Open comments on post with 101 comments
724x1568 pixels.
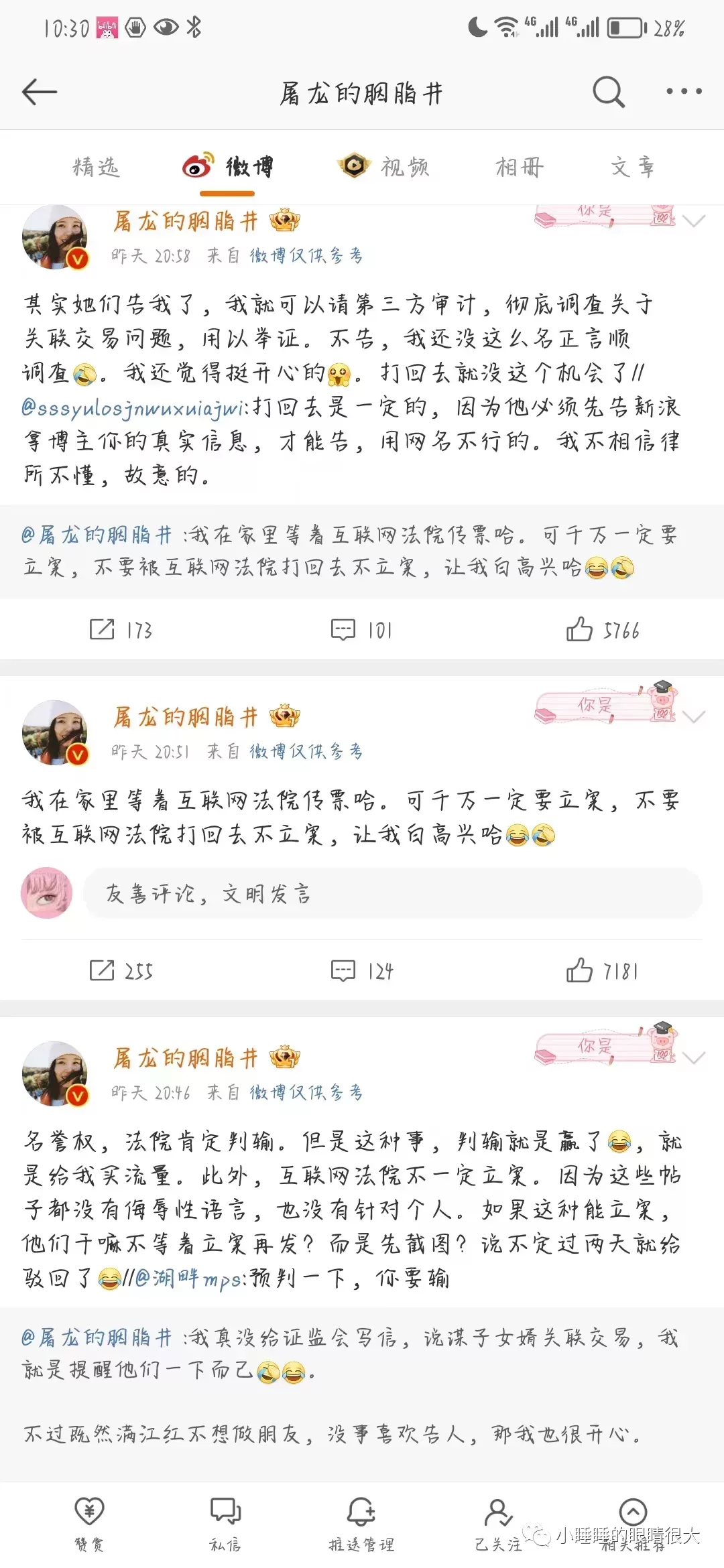point(361,630)
